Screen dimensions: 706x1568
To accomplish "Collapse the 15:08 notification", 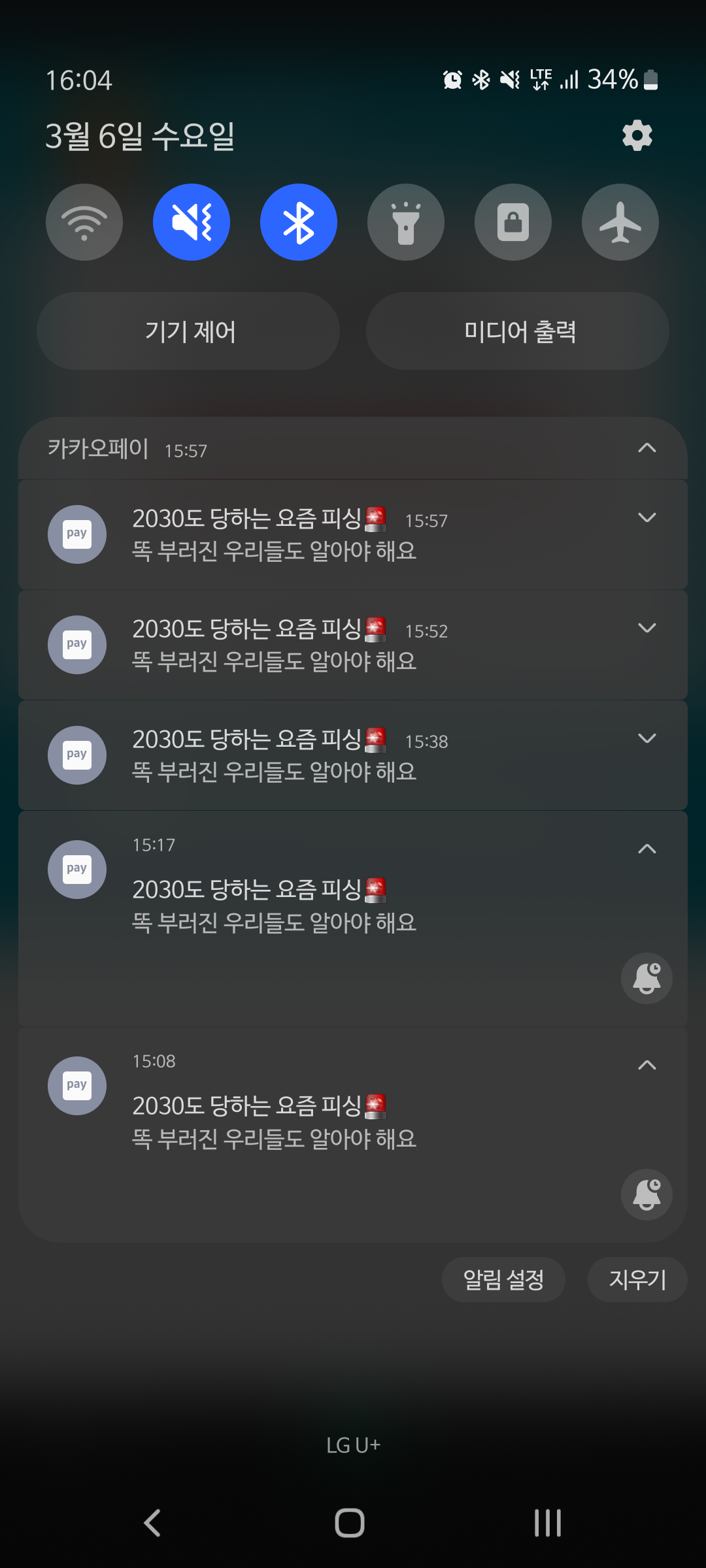I will coord(647,1065).
